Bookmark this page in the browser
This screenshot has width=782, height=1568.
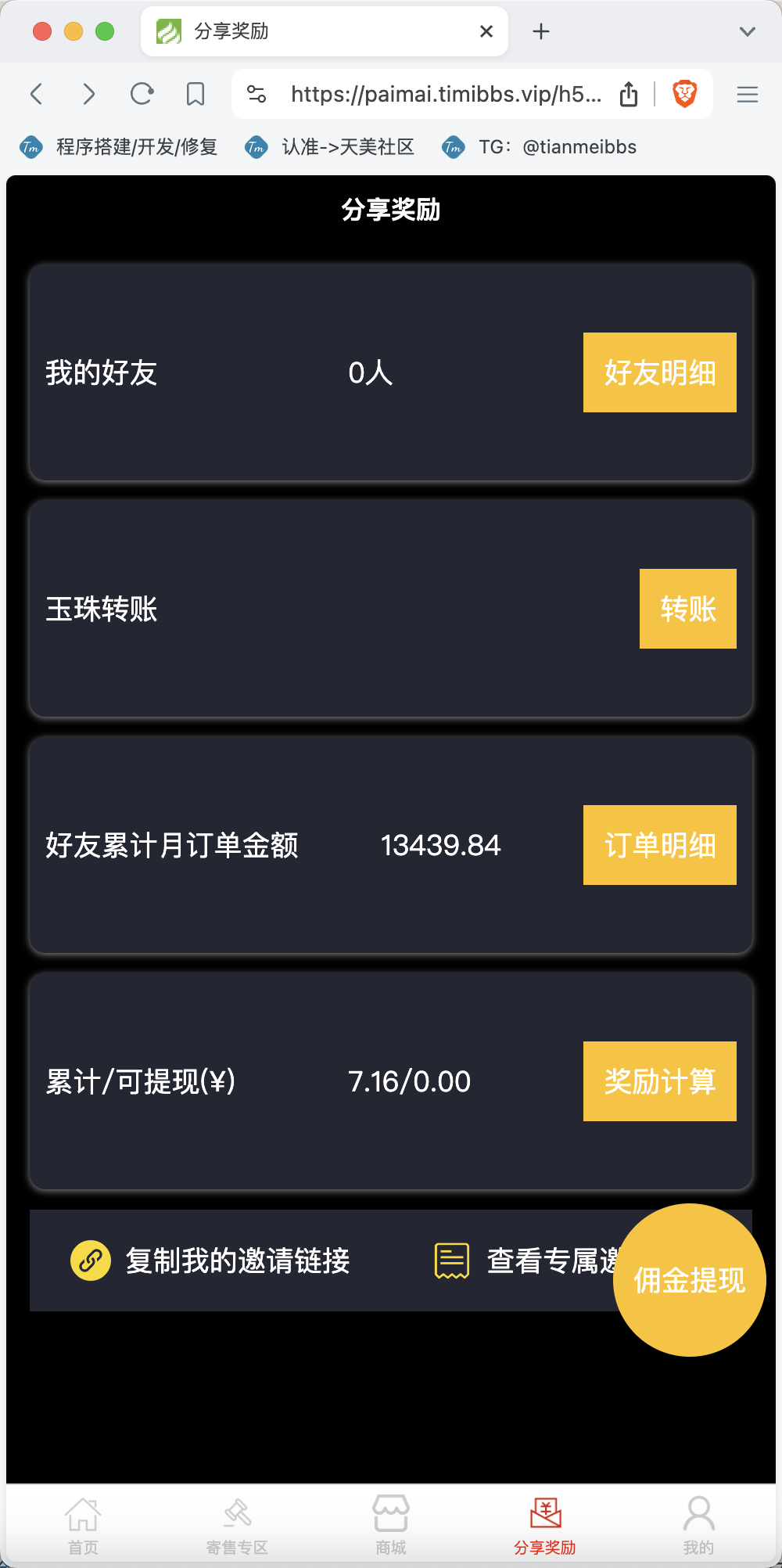click(x=195, y=94)
